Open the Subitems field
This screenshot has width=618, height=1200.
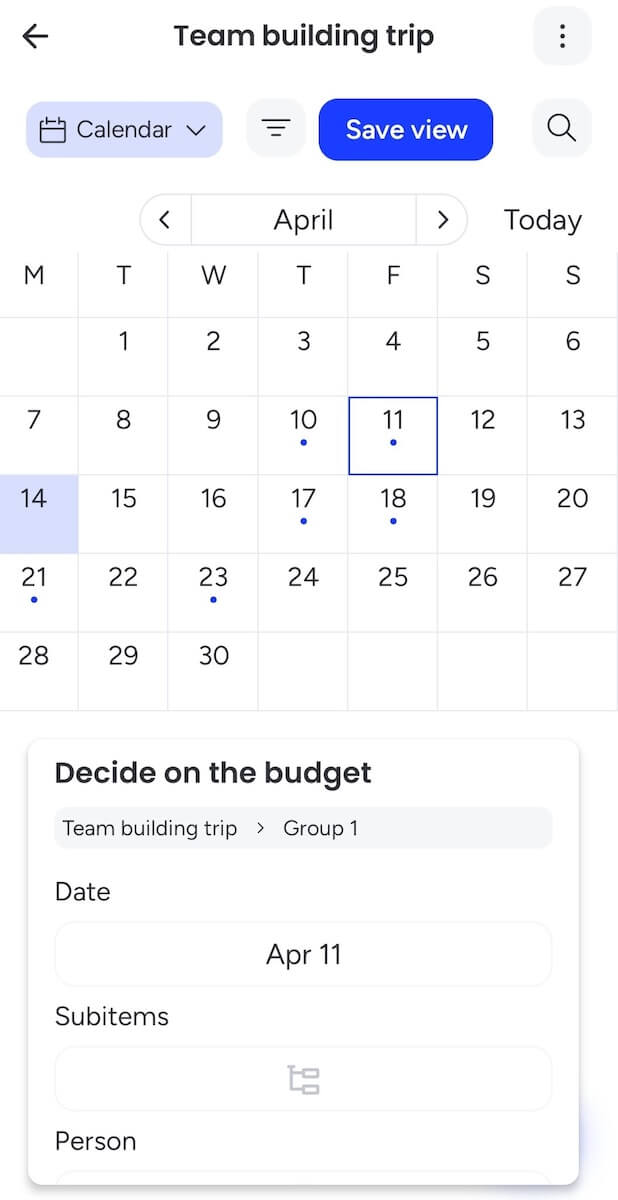click(303, 1079)
